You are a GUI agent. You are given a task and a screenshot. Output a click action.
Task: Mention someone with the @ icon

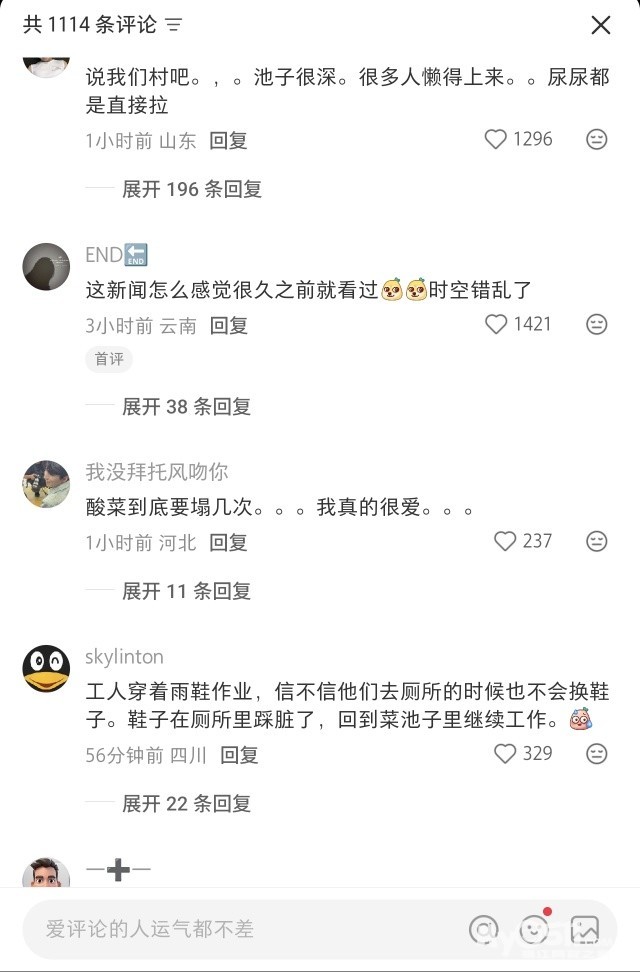pyautogui.click(x=484, y=929)
